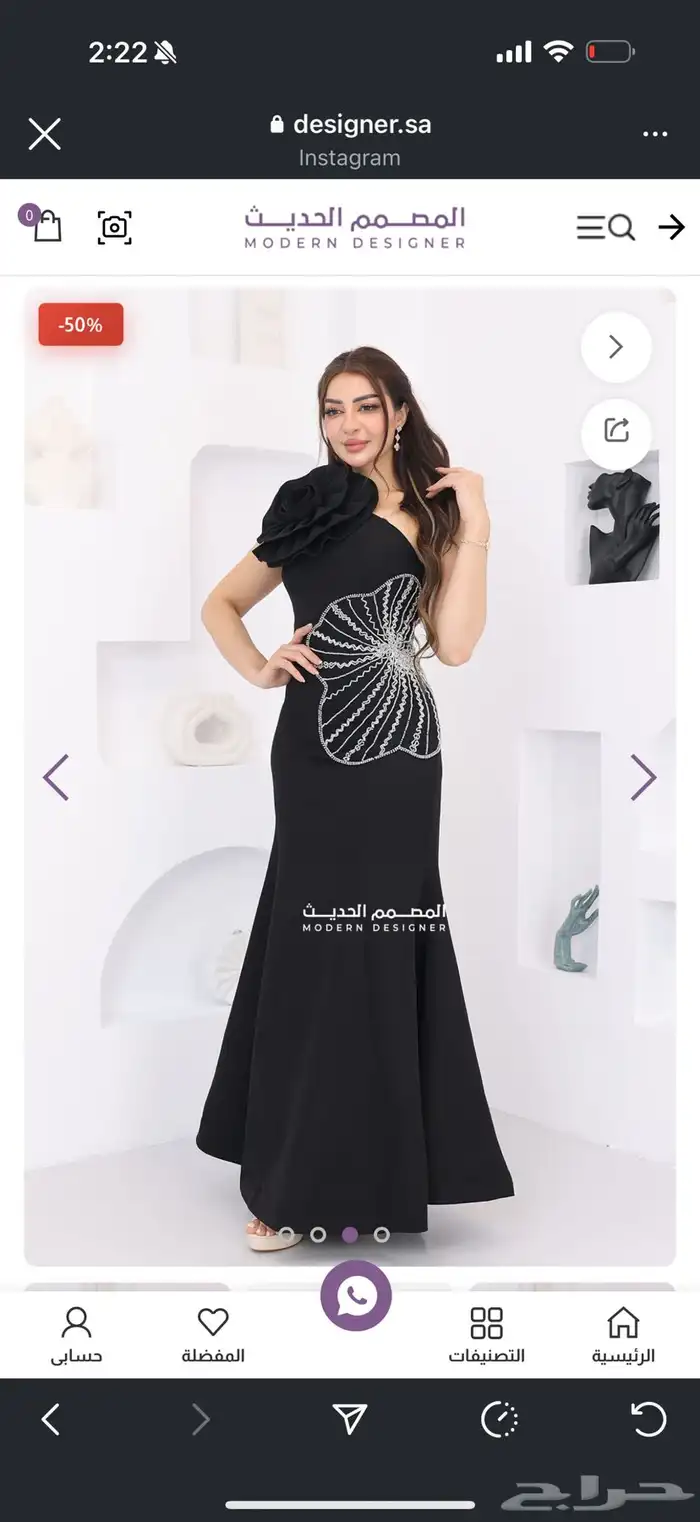The height and width of the screenshot is (1522, 700).
Task: Open the shopping cart bag
Action: [x=44, y=225]
